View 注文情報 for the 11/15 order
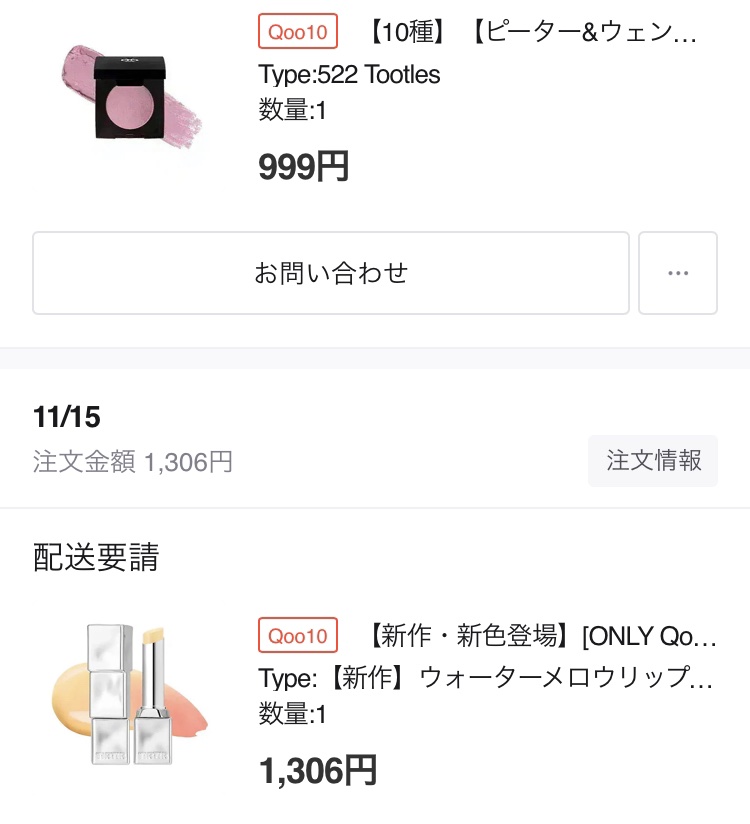The width and height of the screenshot is (750, 824). [x=653, y=460]
